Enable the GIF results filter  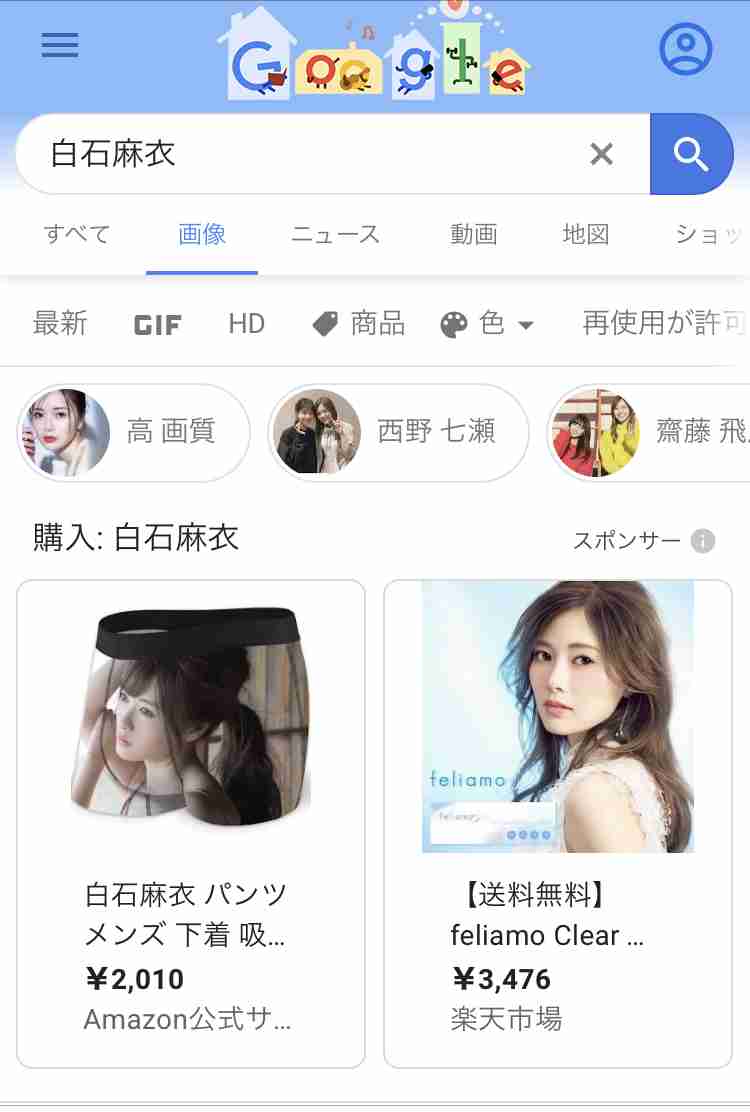click(157, 323)
